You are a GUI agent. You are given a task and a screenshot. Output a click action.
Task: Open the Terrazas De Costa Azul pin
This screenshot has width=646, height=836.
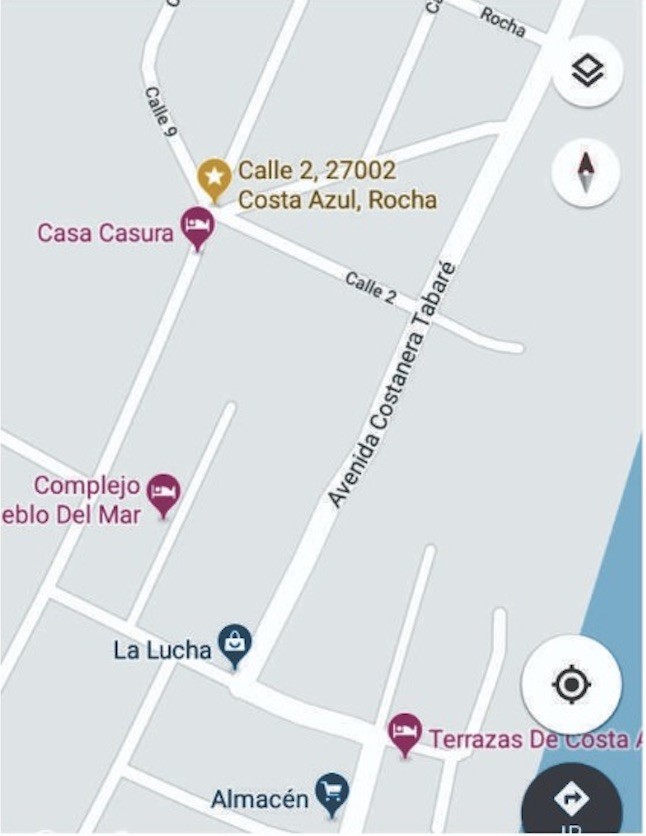pyautogui.click(x=404, y=733)
